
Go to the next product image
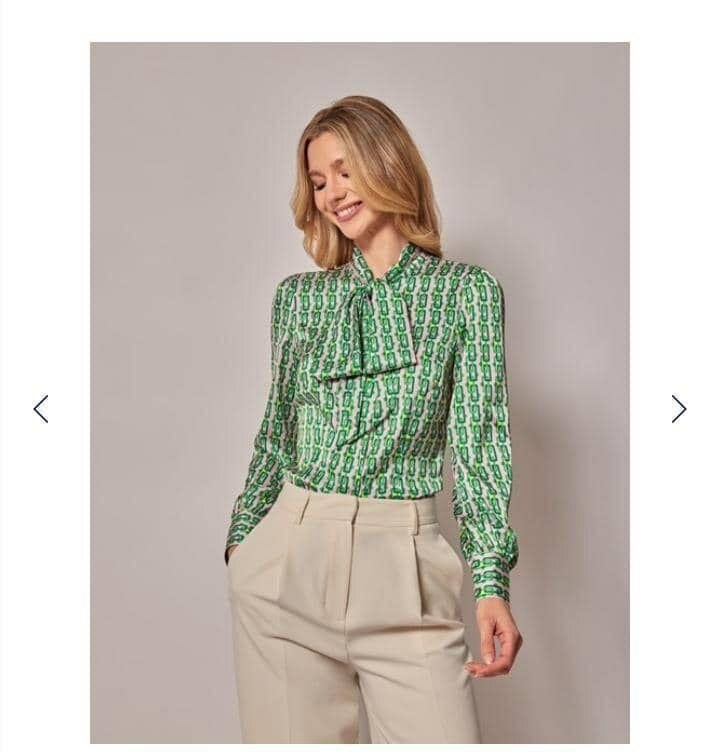click(679, 408)
